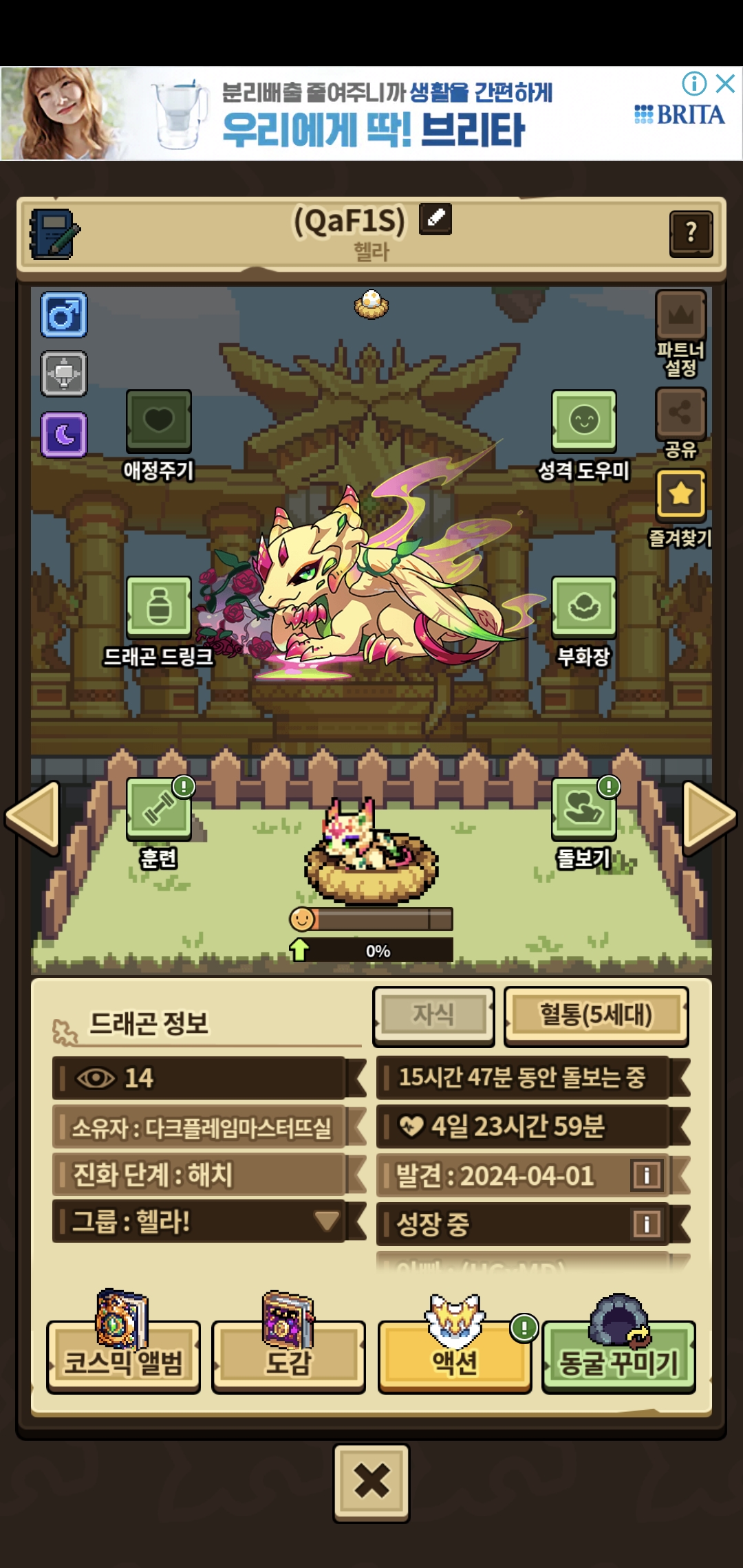Open 파트너 설정 partner settings
Image resolution: width=743 pixels, height=1568 pixels.
click(680, 316)
